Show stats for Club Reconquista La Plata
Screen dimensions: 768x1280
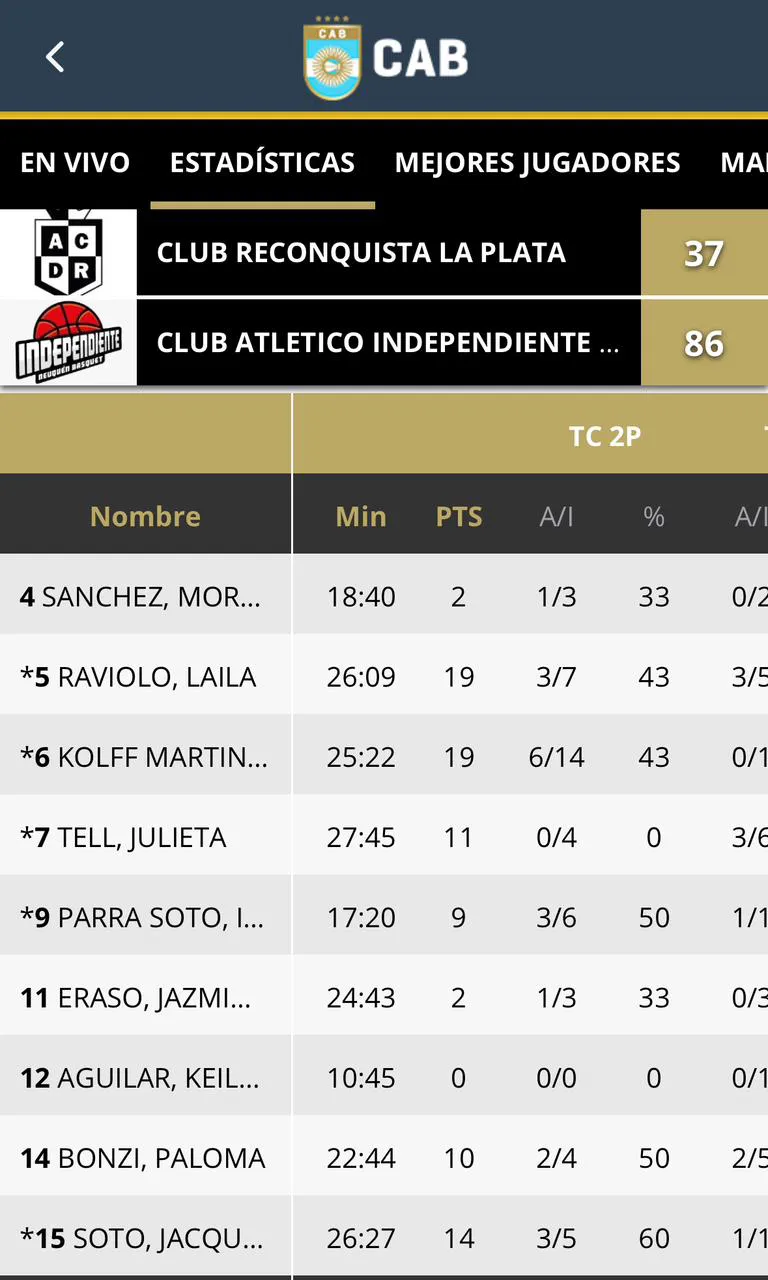pyautogui.click(x=361, y=253)
